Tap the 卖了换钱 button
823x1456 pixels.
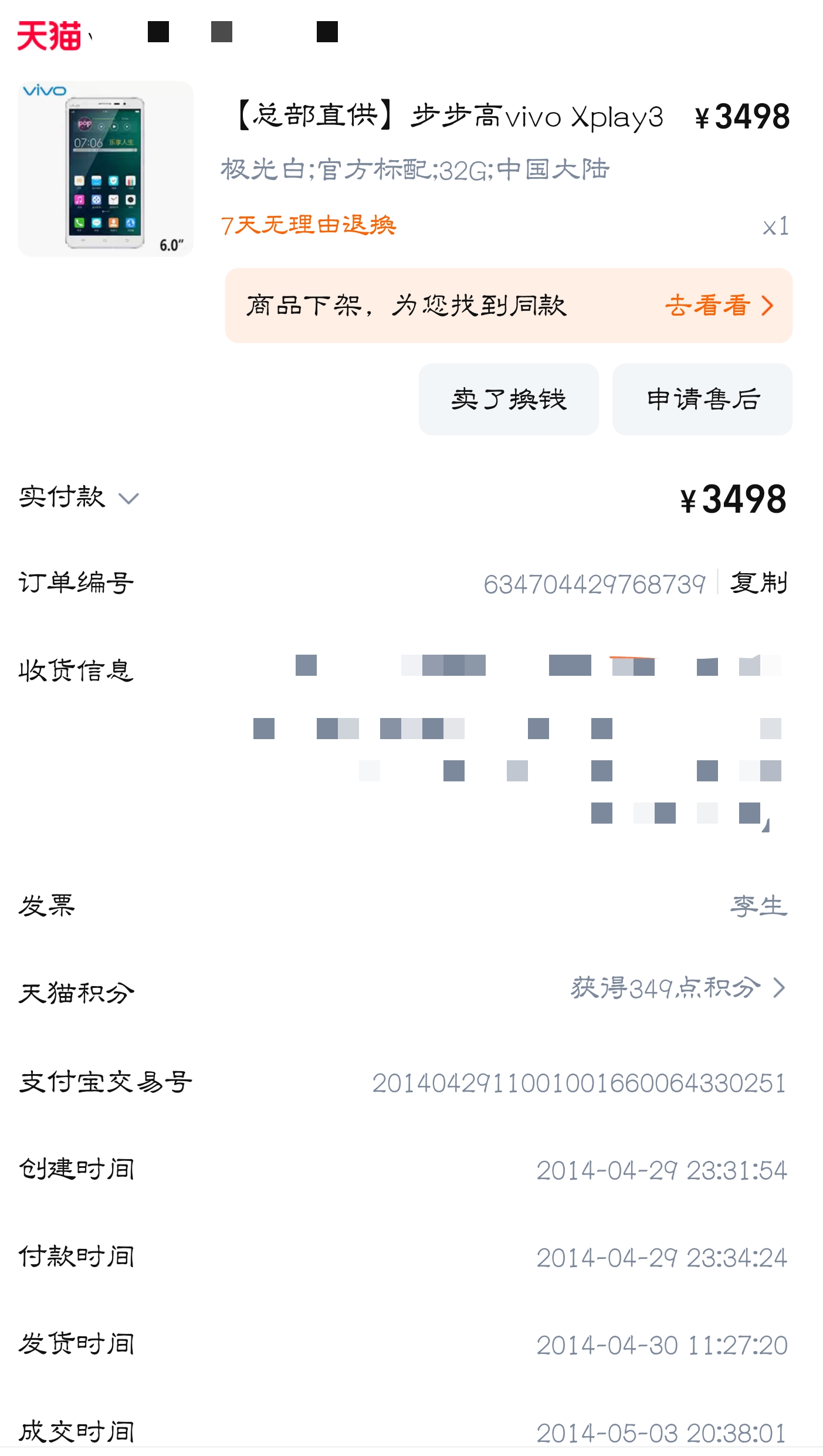coord(508,399)
